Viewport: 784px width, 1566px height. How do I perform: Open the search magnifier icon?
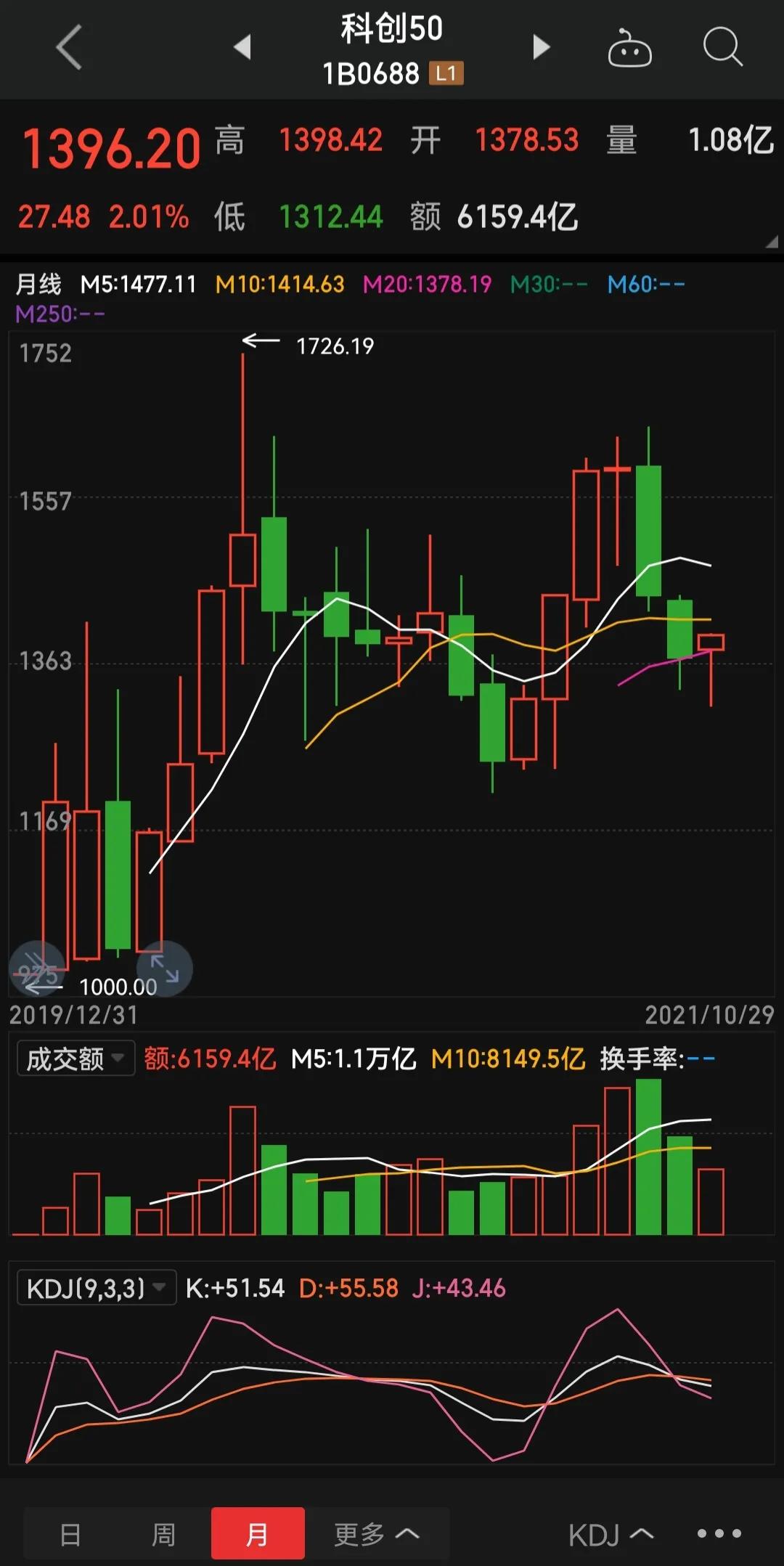[x=722, y=46]
